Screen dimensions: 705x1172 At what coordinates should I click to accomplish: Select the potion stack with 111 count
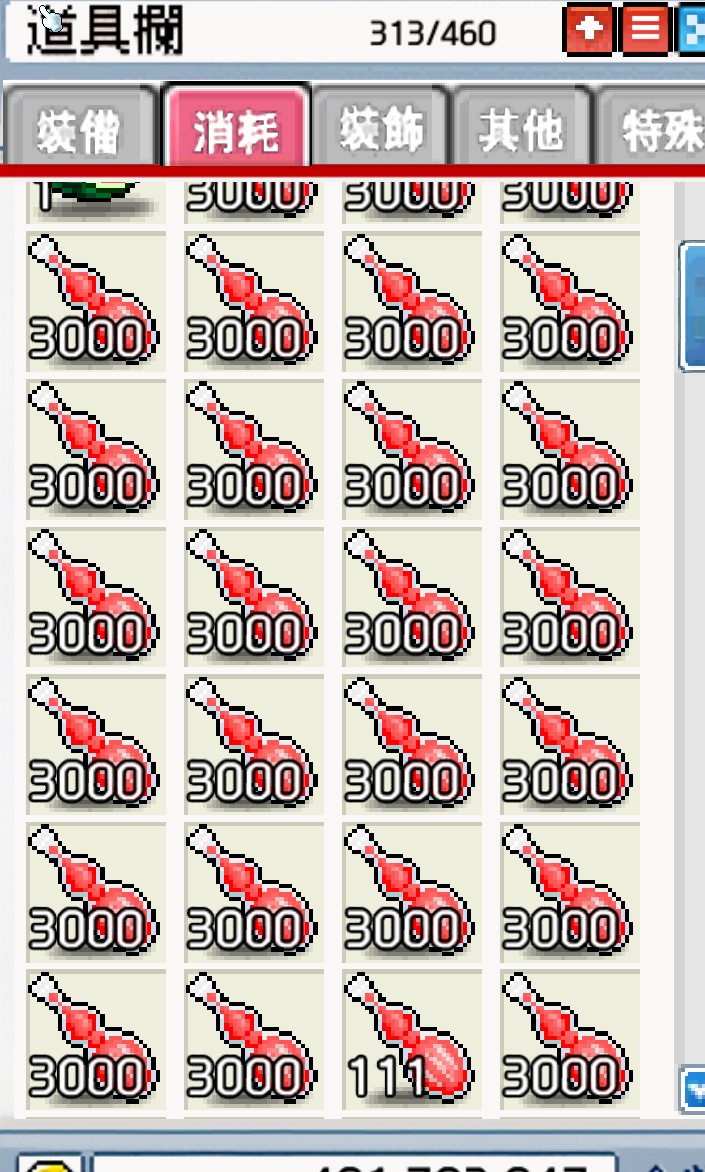click(411, 1038)
